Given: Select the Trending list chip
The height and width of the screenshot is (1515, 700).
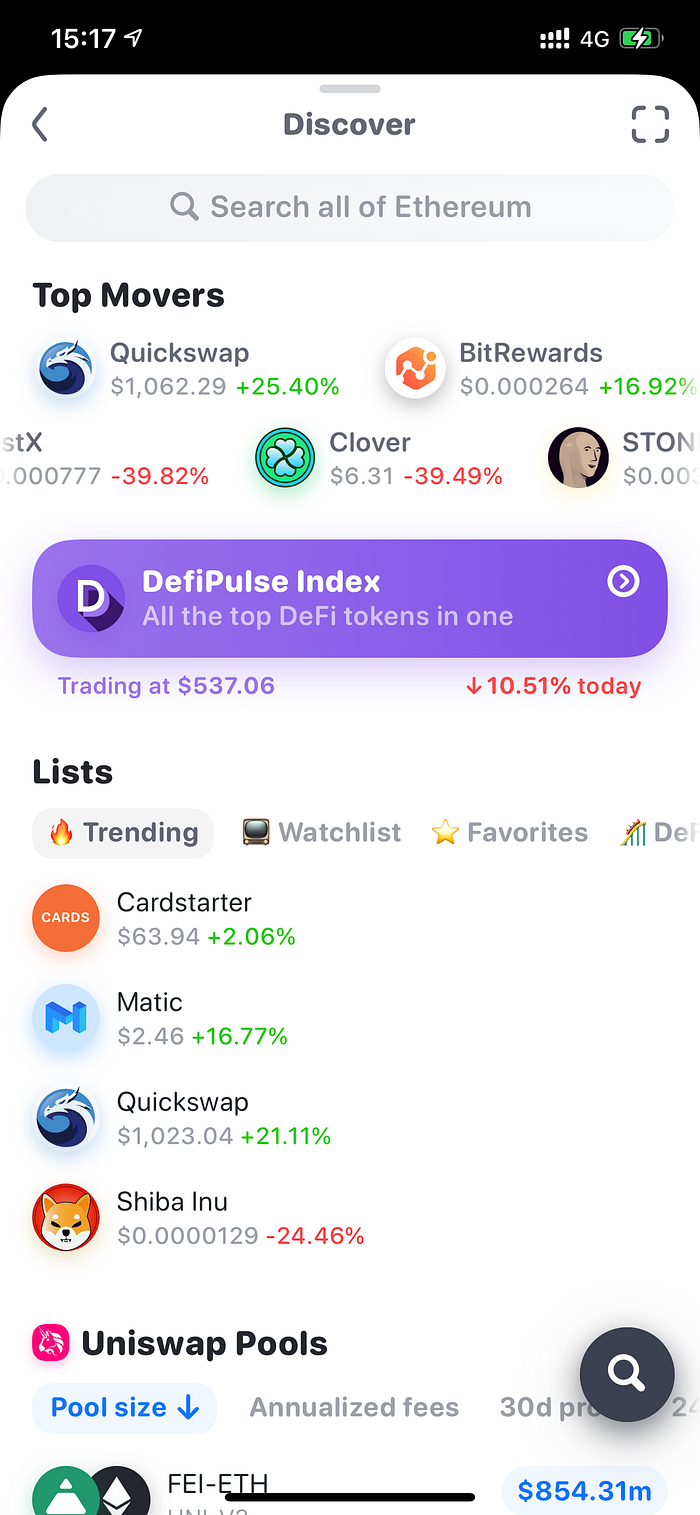Looking at the screenshot, I should (123, 832).
